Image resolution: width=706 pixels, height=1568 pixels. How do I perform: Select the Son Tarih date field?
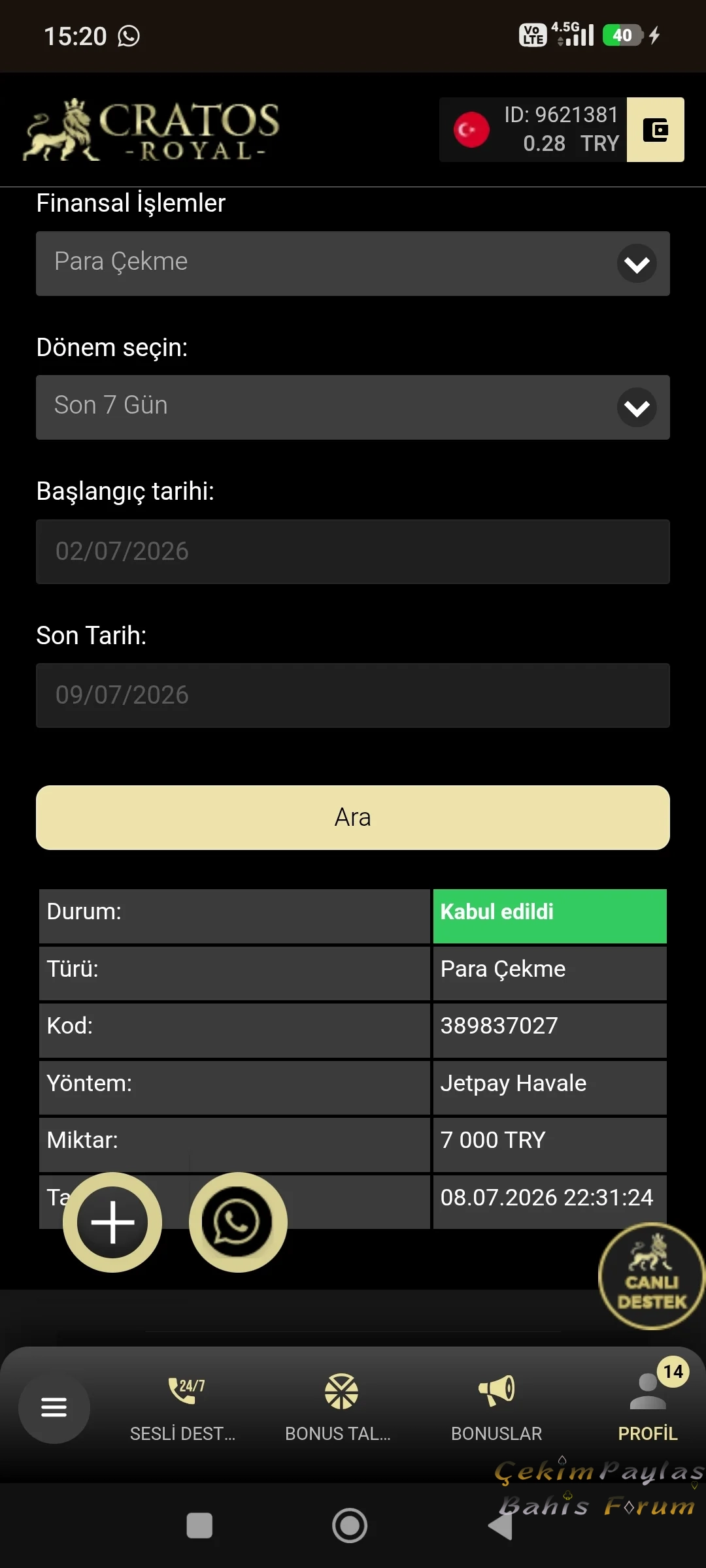(353, 695)
